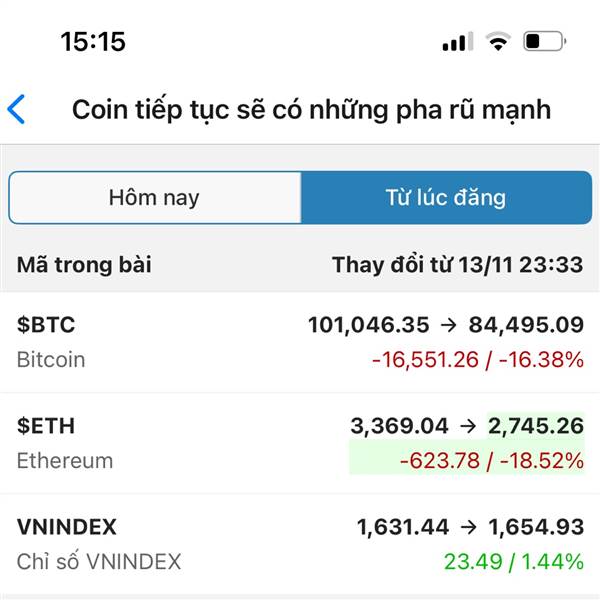Screen dimensions: 600x600
Task: Open the VNINDEX index row
Action: [x=300, y=544]
